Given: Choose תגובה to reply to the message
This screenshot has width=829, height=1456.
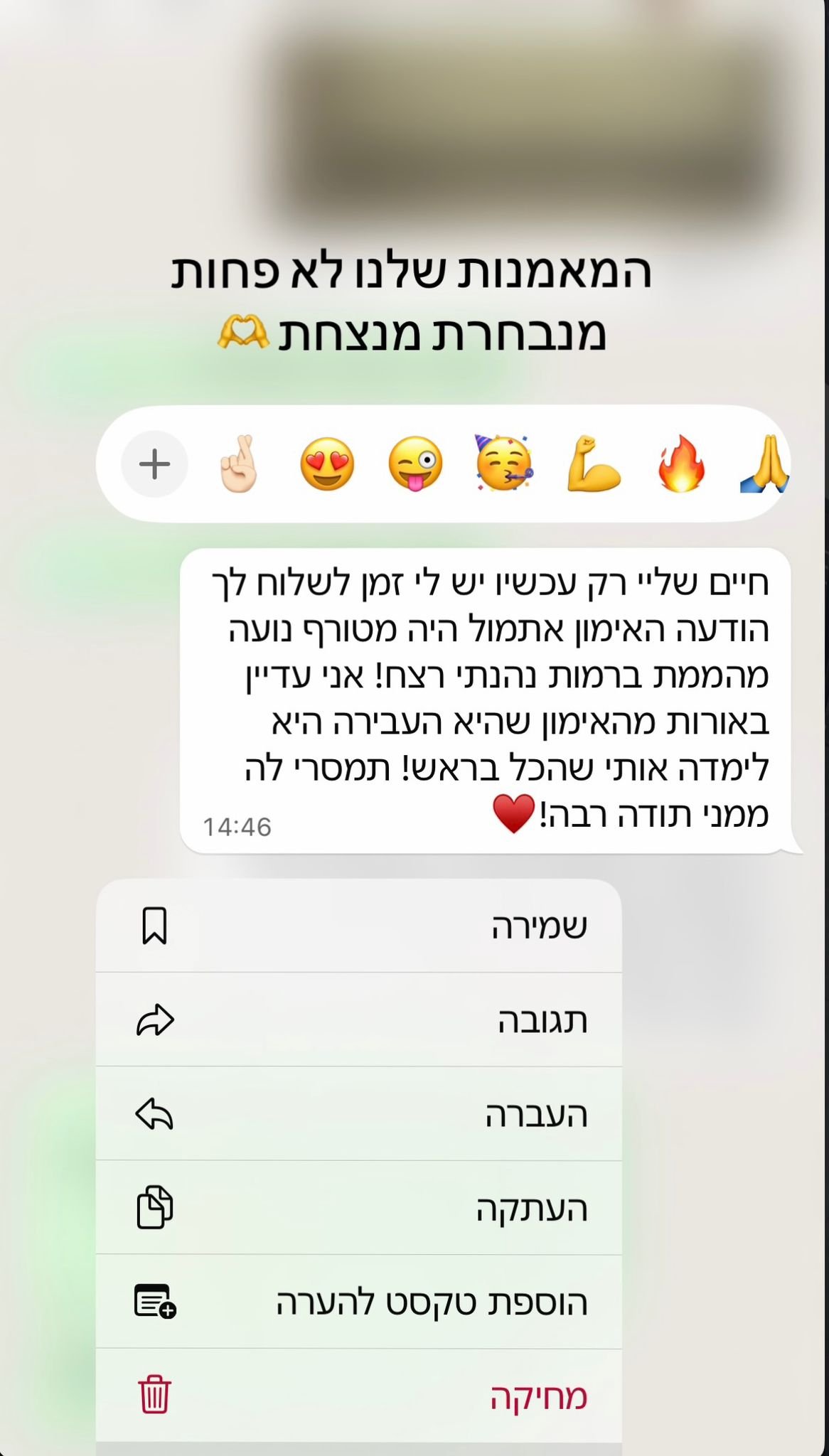Looking at the screenshot, I should click(x=359, y=1020).
